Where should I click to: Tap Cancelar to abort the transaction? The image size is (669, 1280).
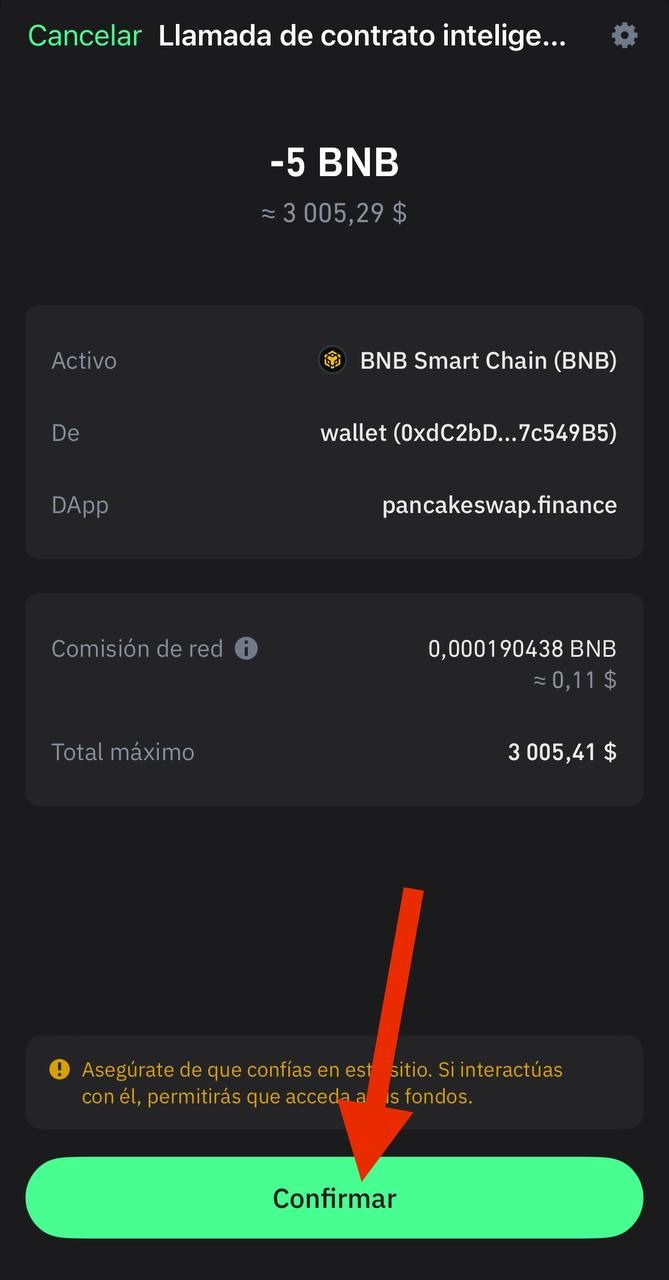coord(85,37)
